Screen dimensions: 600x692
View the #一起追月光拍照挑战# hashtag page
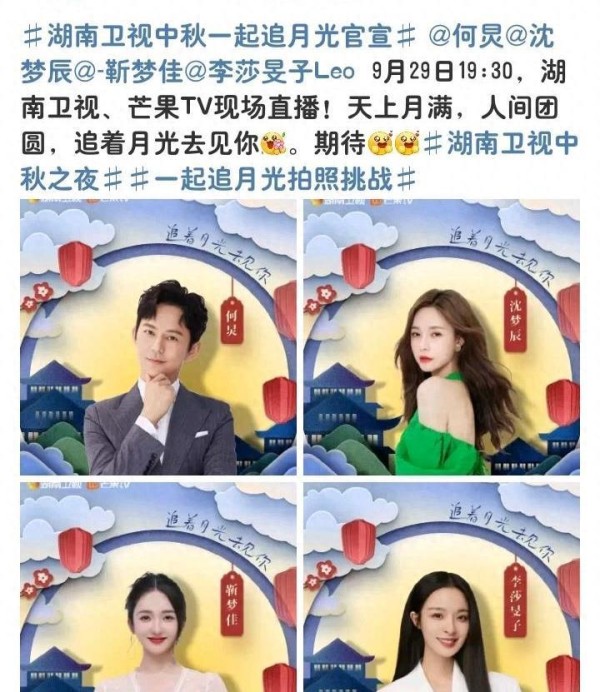[x=272, y=180]
